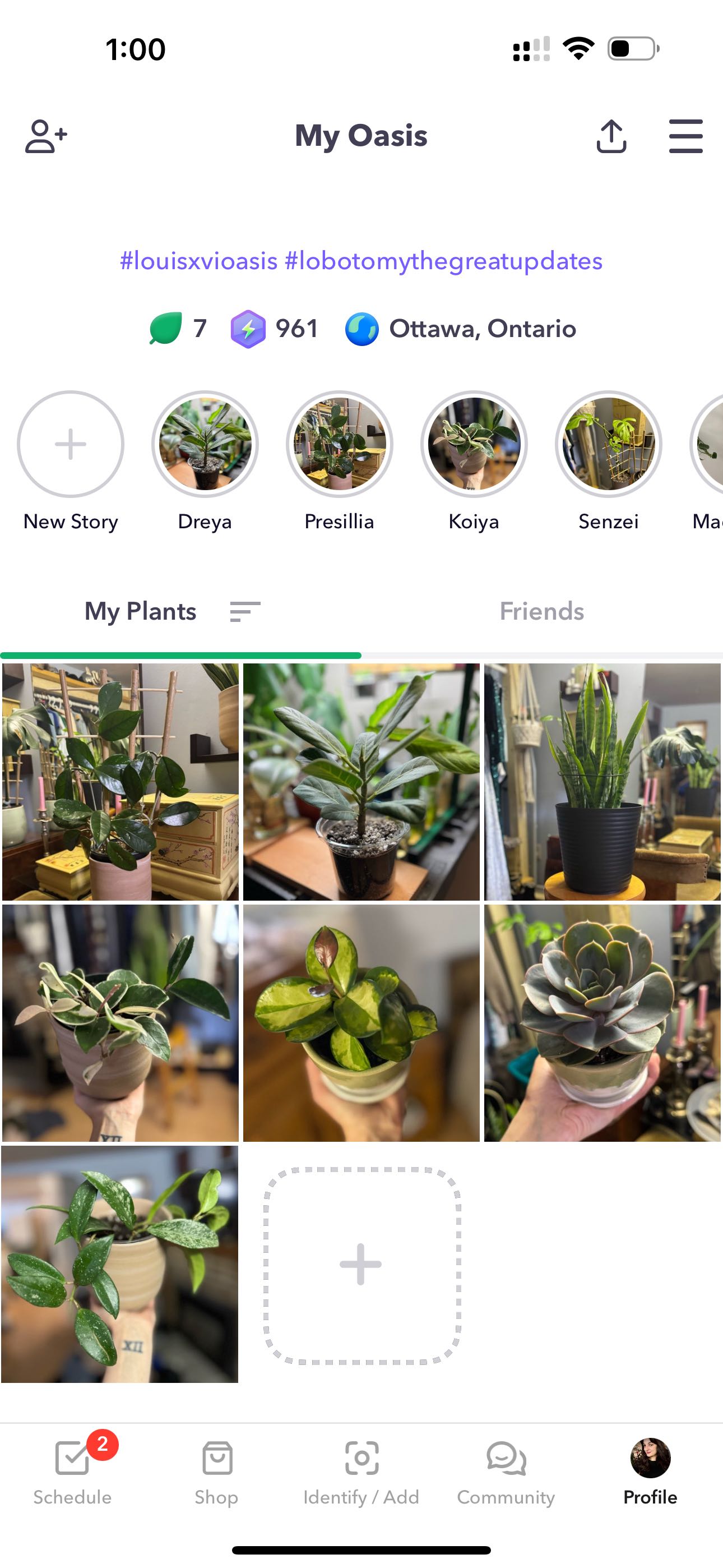Open the hamburger menu
Screen dimensions: 723x1568
(685, 136)
